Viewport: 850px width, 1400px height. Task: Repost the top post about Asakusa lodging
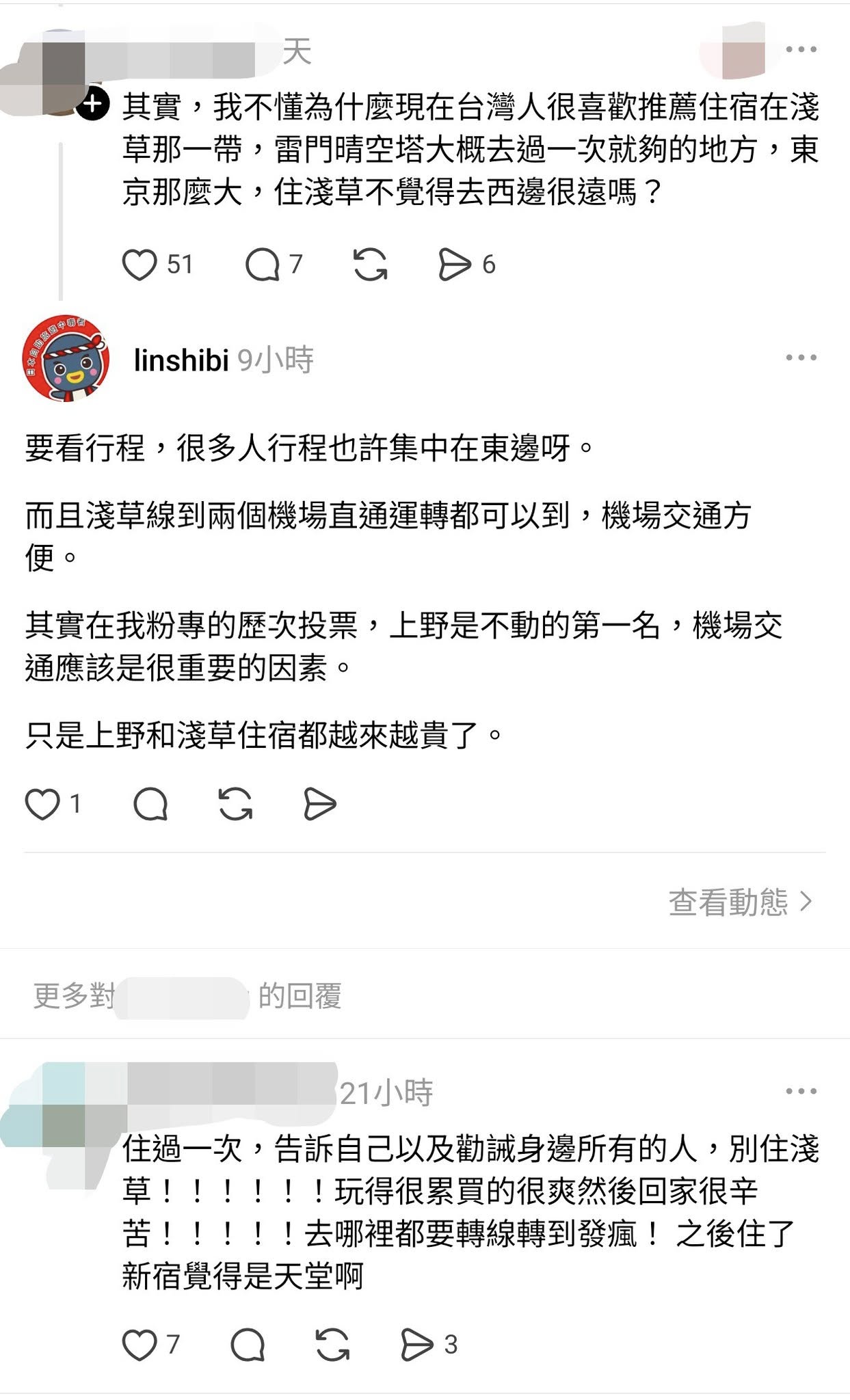[371, 265]
